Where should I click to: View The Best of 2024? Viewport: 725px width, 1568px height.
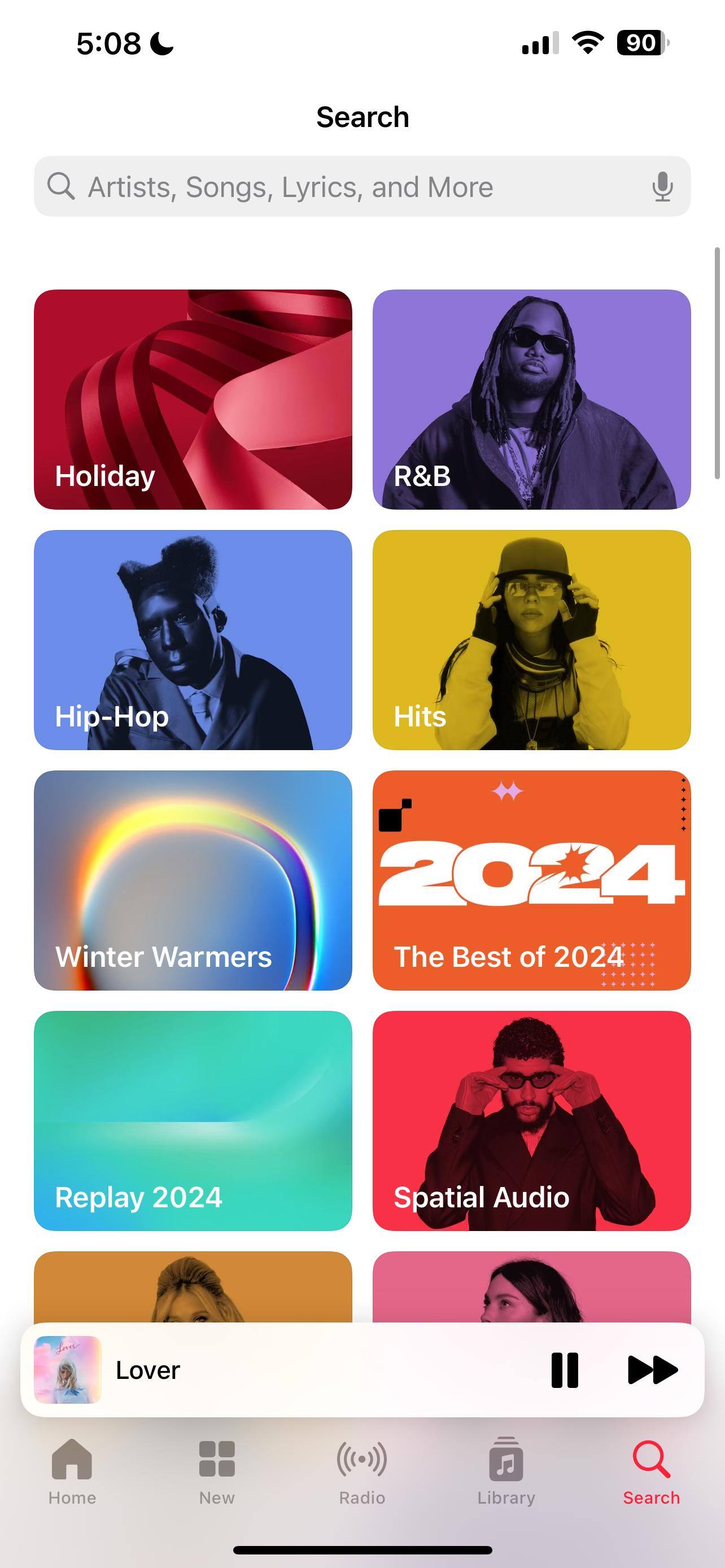(531, 880)
